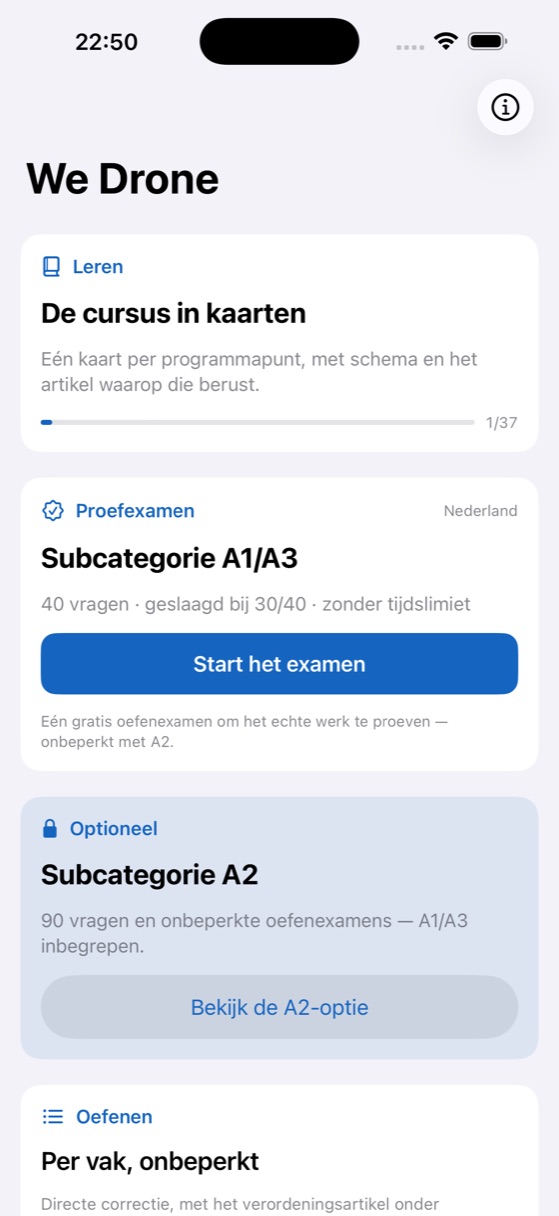Open the info icon
Screen dimensions: 559x1216
[505, 107]
